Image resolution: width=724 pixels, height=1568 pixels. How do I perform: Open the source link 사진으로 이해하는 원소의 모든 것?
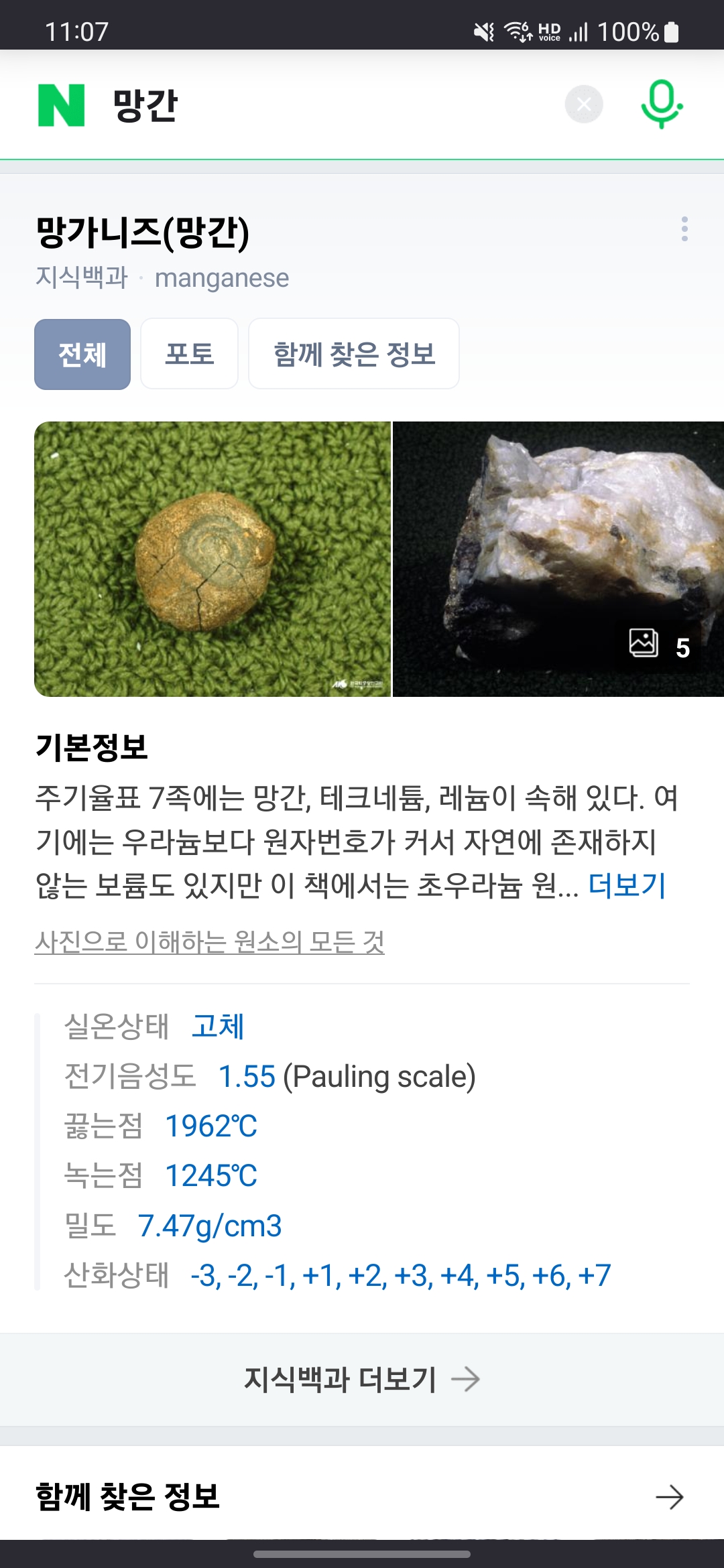click(x=209, y=941)
